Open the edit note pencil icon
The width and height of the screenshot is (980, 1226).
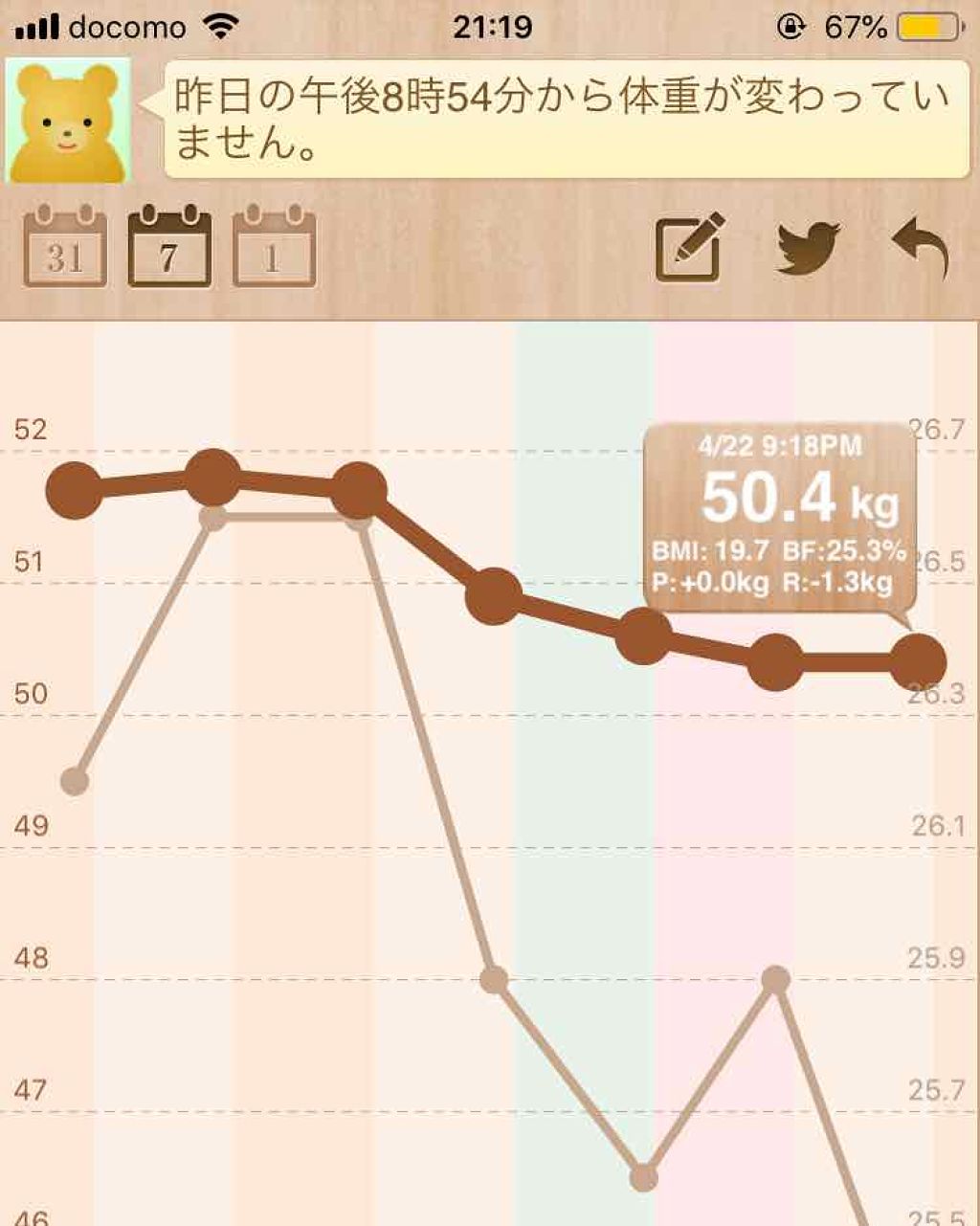[689, 247]
